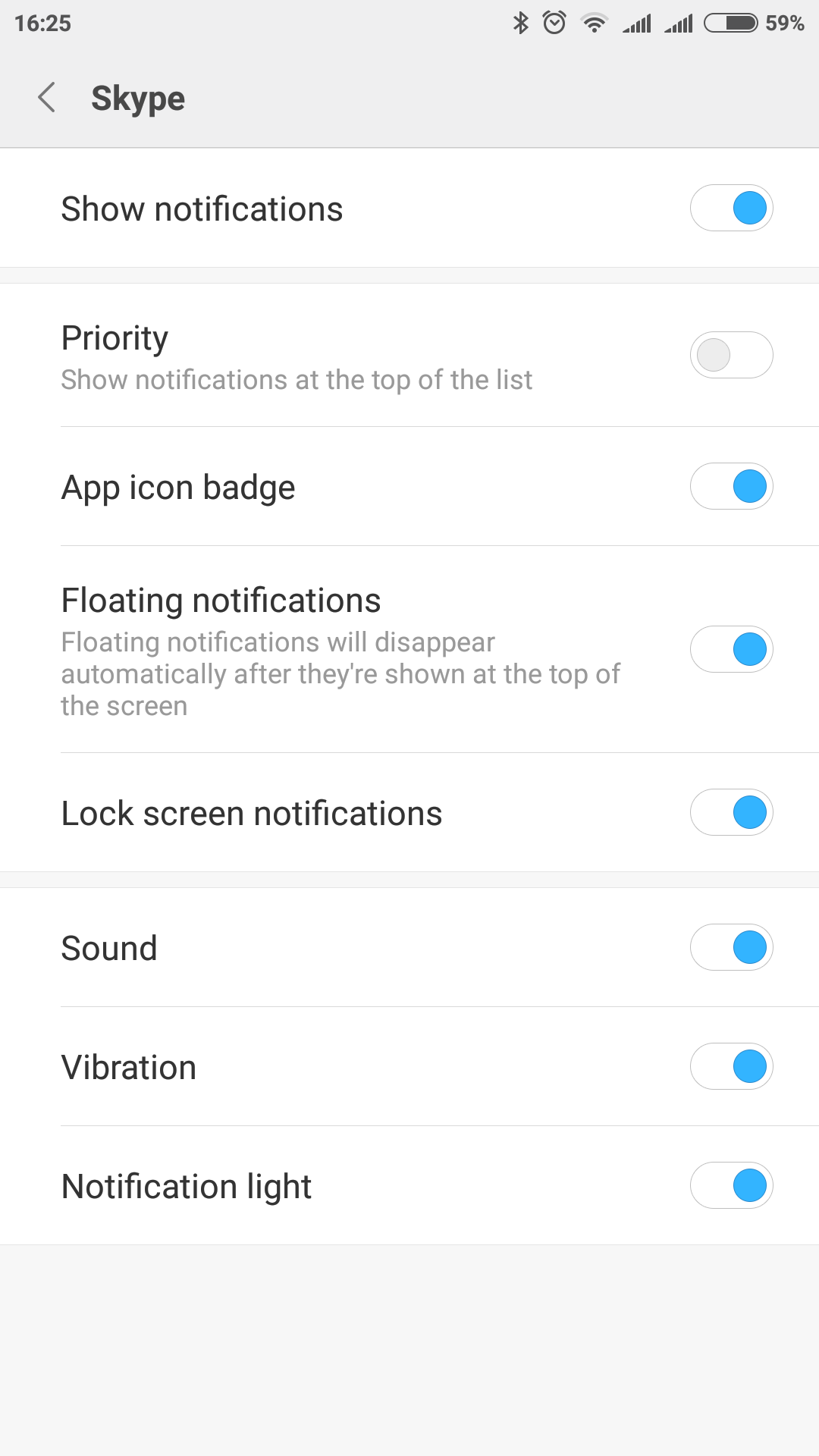Disable Notification light
The image size is (819, 1456).
point(731,1185)
